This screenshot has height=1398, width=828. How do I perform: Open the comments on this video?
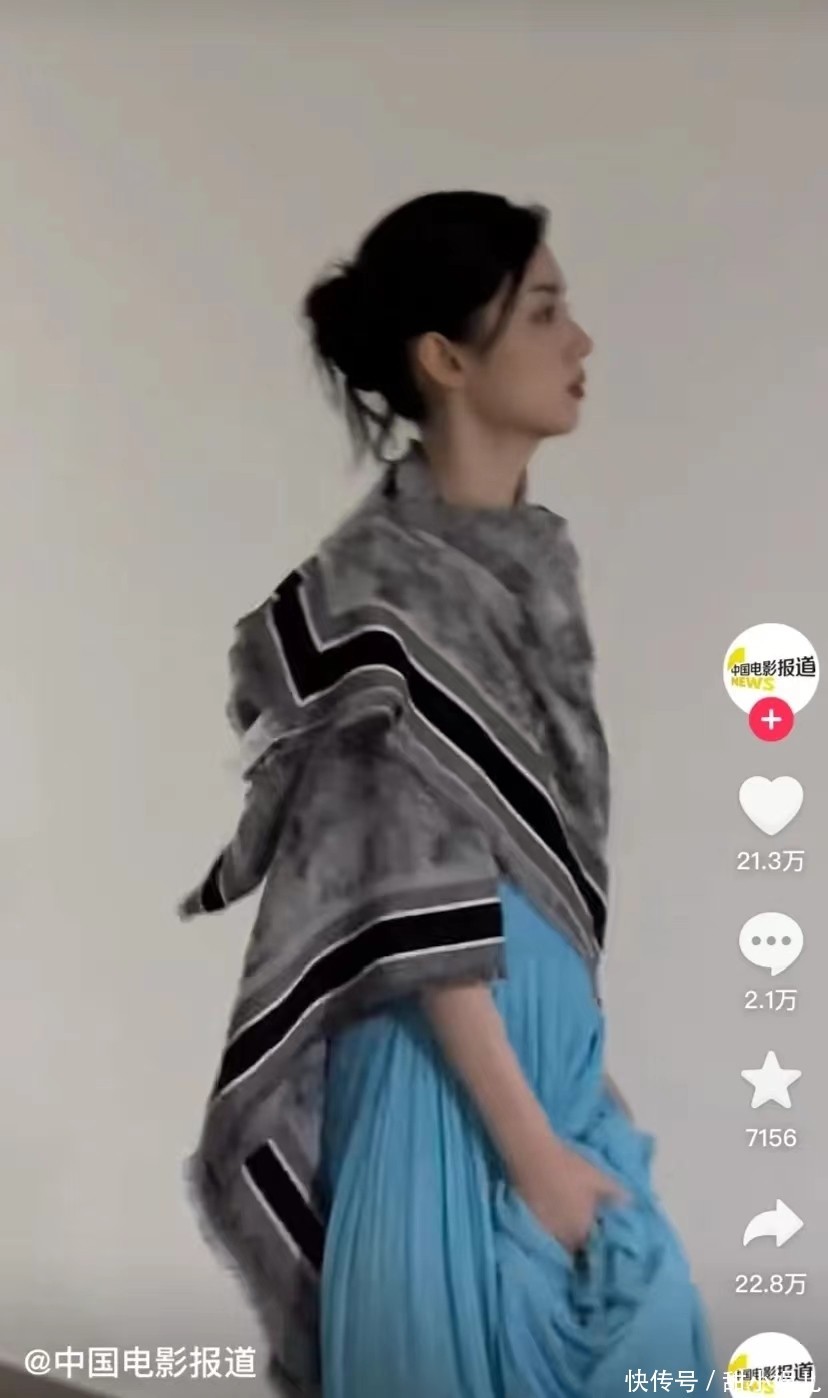(770, 943)
